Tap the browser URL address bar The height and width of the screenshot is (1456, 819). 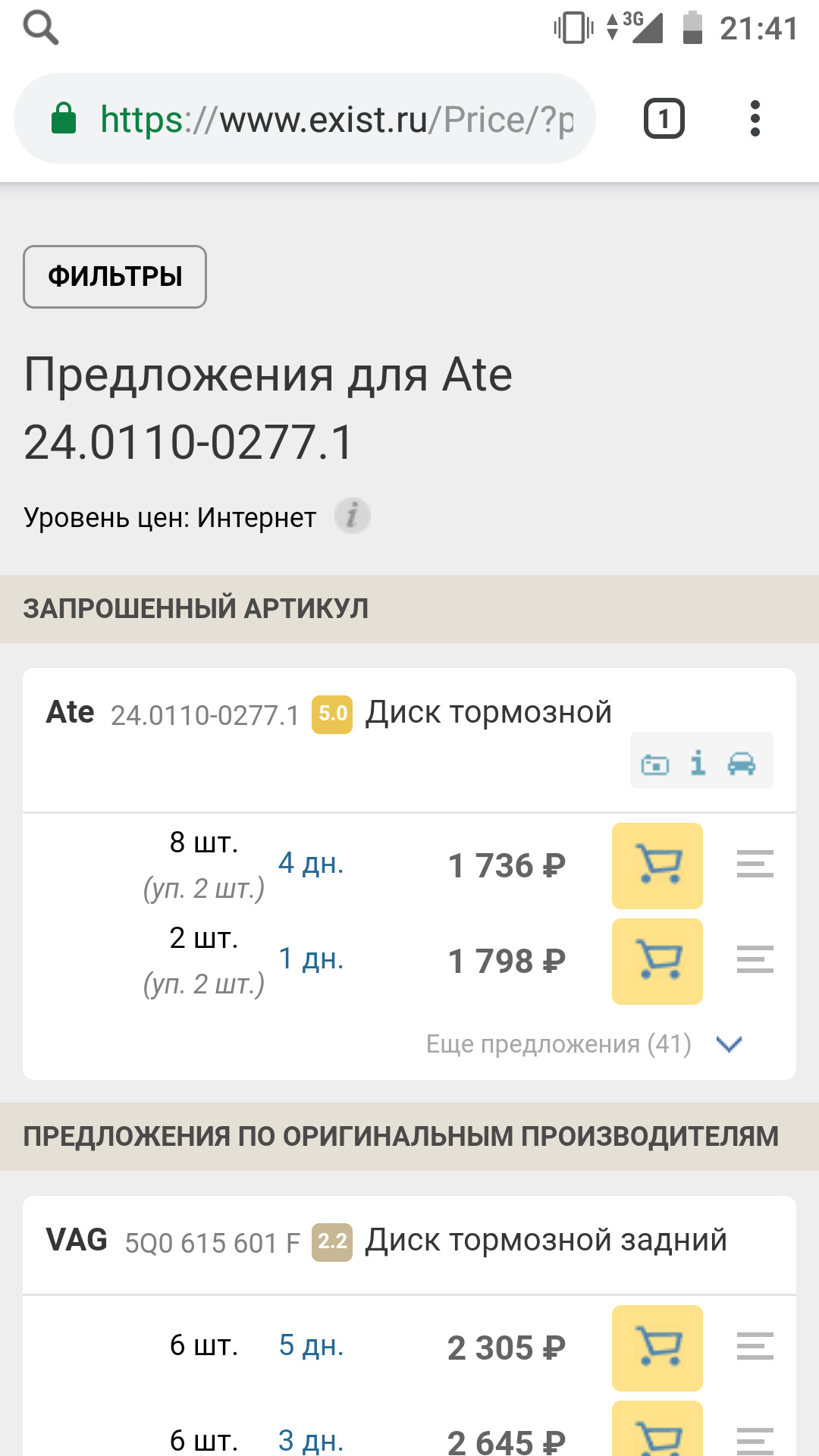click(x=305, y=119)
